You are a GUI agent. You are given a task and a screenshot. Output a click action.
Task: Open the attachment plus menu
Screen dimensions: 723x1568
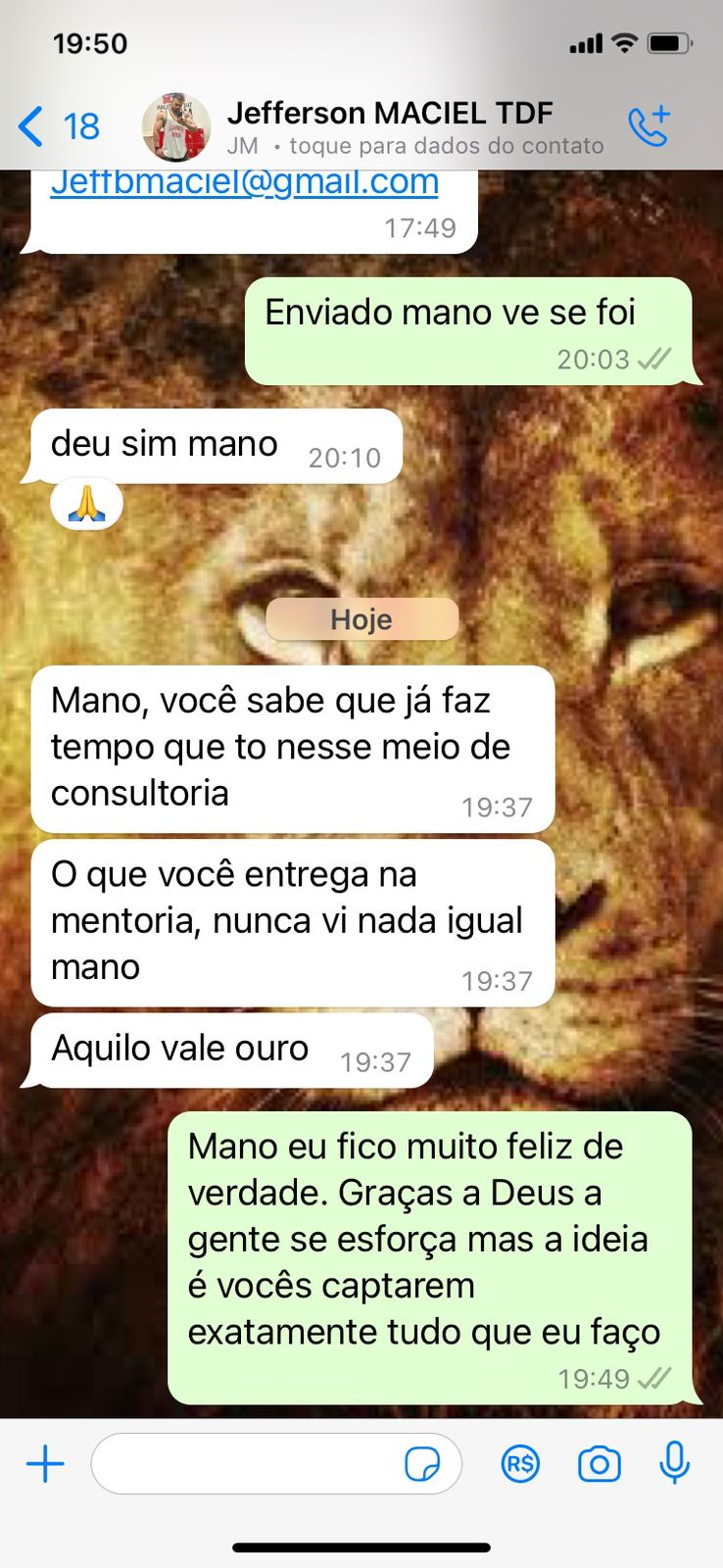tap(45, 1464)
